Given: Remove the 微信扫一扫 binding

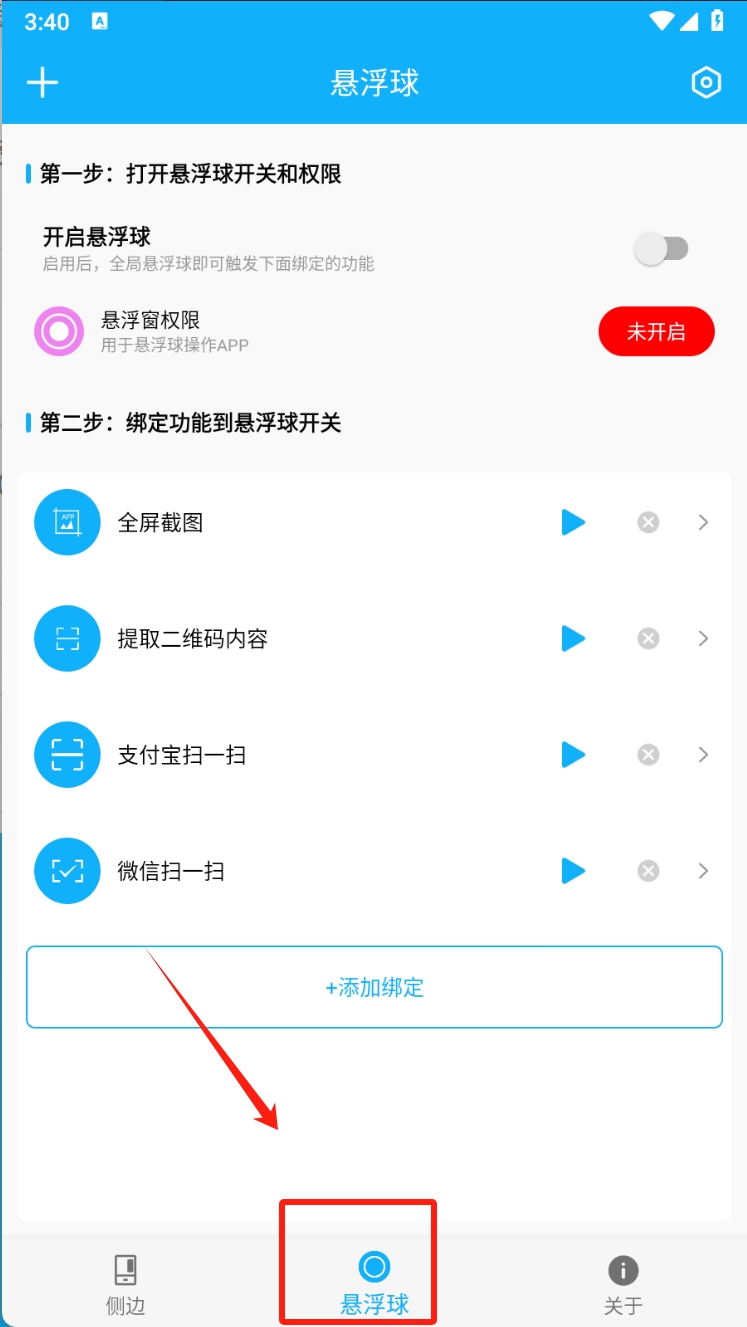Looking at the screenshot, I should click(649, 871).
